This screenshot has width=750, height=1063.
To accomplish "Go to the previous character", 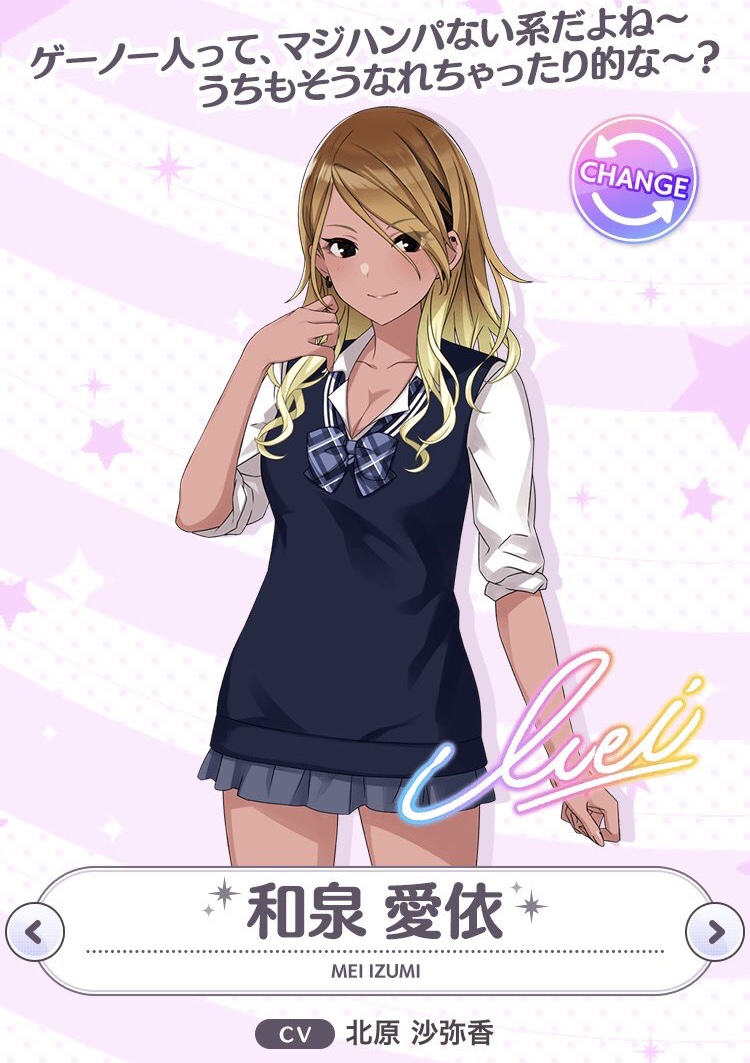I will point(34,934).
